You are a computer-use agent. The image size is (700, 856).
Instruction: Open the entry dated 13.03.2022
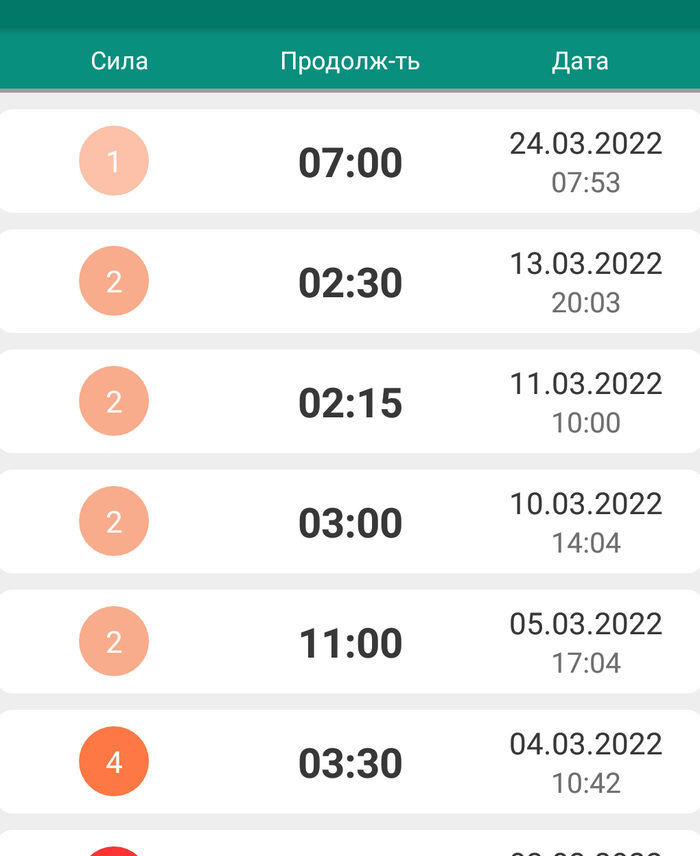coord(350,282)
